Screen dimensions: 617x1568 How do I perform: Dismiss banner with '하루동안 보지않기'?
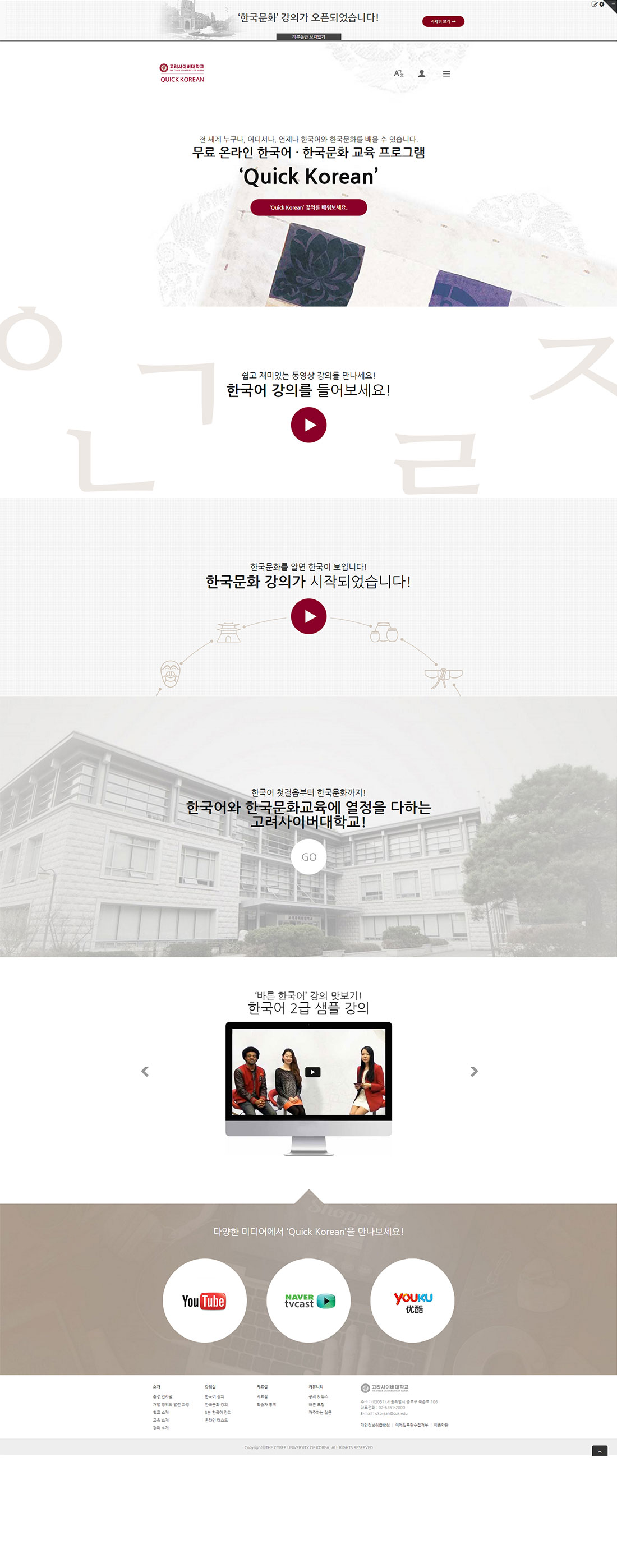pos(308,37)
